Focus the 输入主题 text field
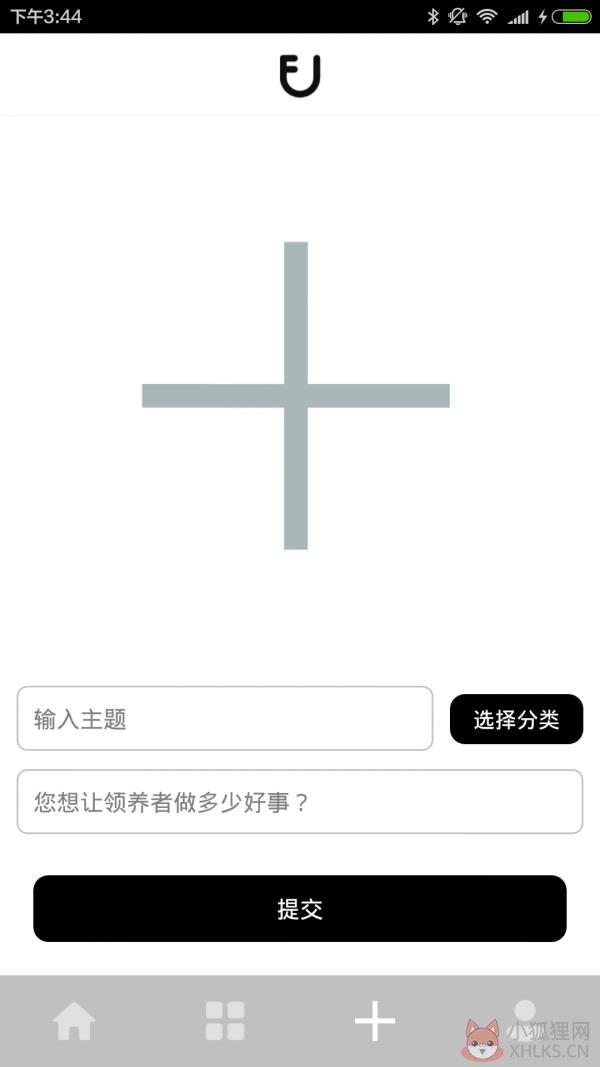This screenshot has height=1067, width=600. (224, 719)
